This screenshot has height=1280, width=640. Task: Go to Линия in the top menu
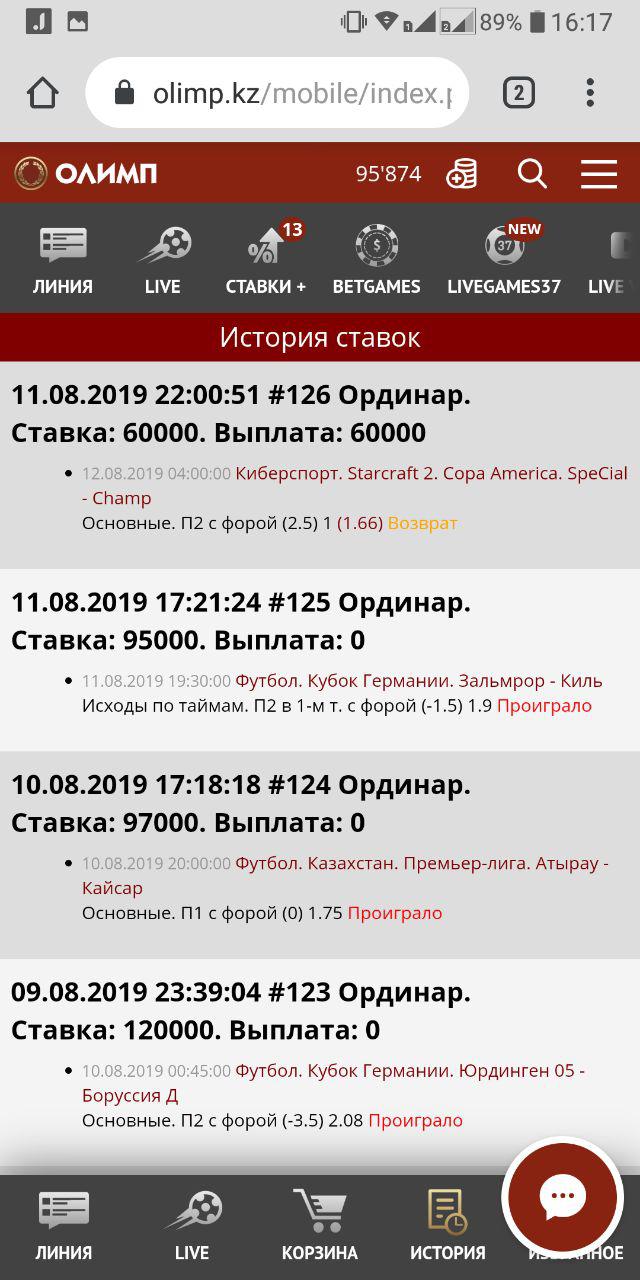(63, 260)
